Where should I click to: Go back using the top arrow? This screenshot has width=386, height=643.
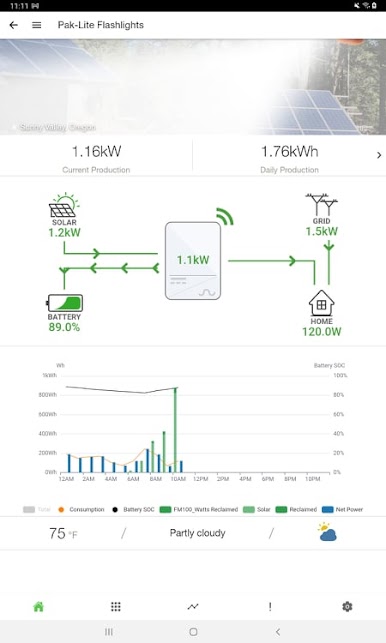(14, 25)
